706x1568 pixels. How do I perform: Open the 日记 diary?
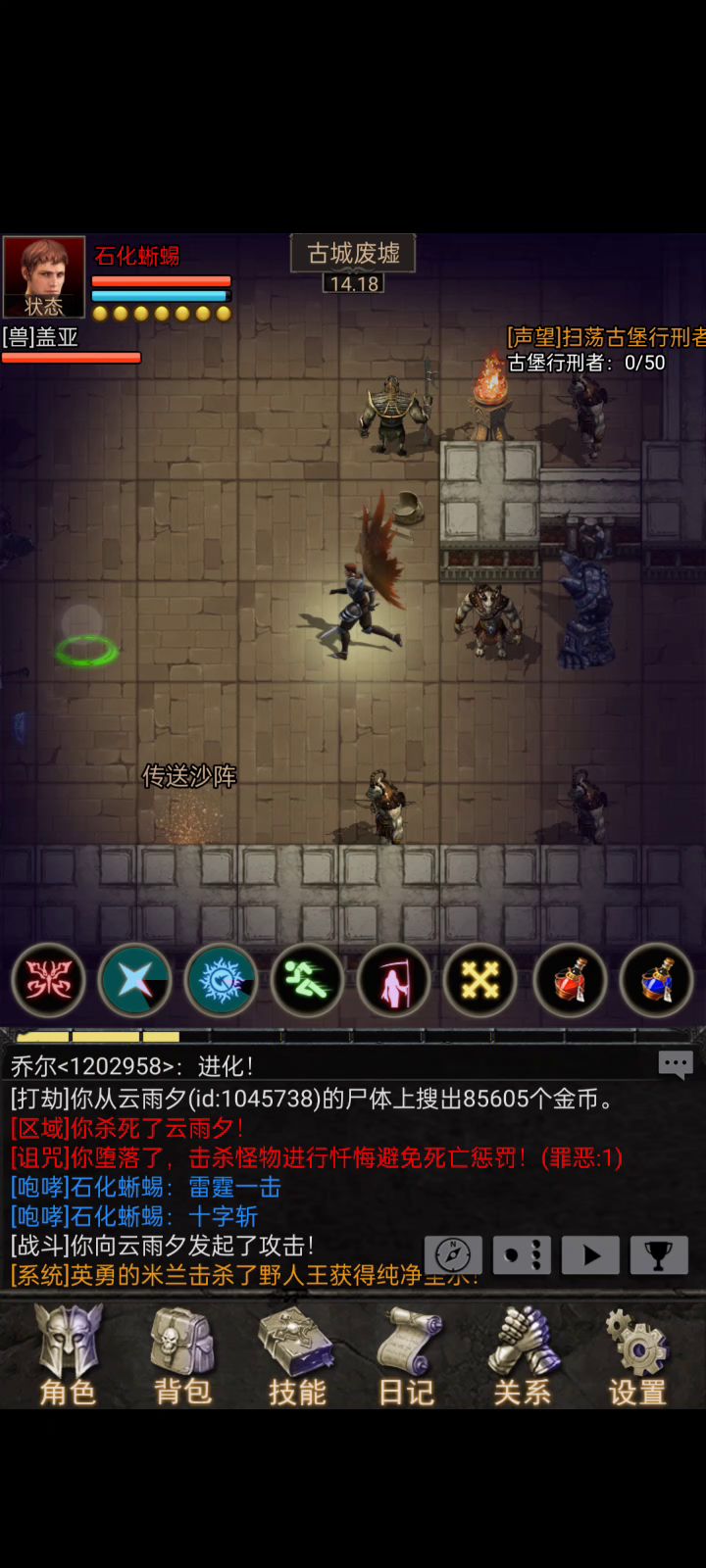tap(408, 1355)
